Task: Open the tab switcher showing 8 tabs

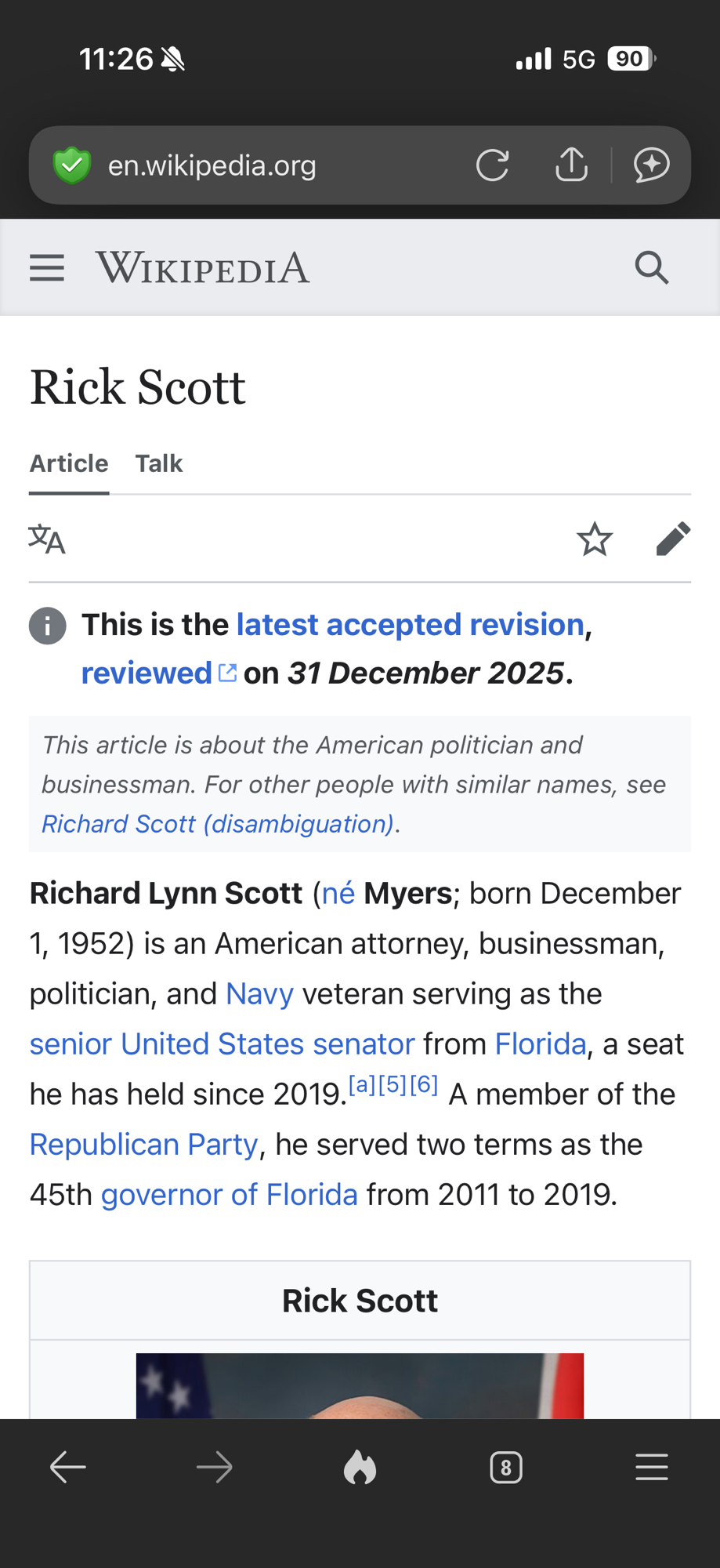Action: point(505,1467)
